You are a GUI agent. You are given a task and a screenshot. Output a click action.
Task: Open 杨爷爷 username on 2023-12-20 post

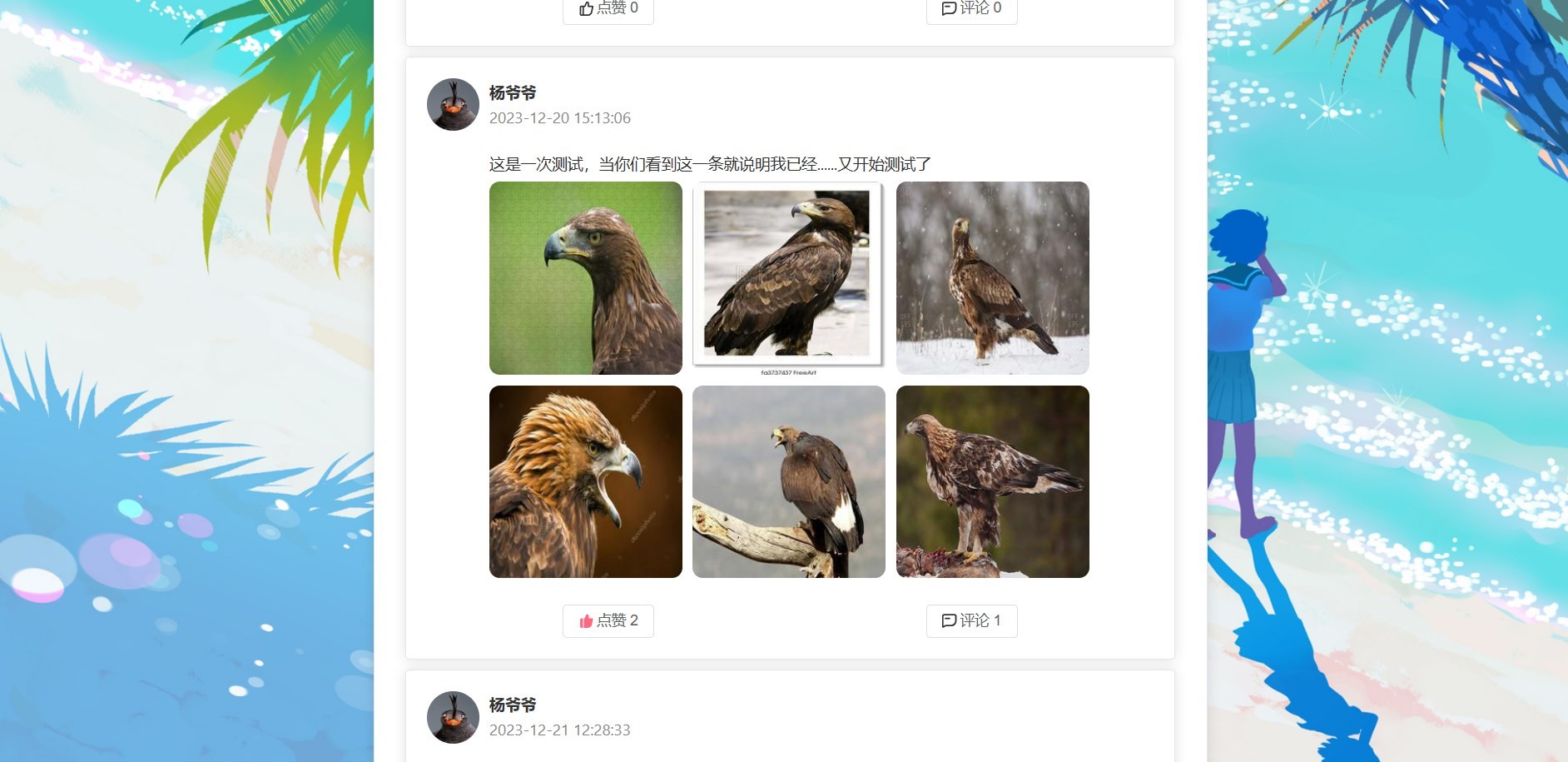[513, 92]
